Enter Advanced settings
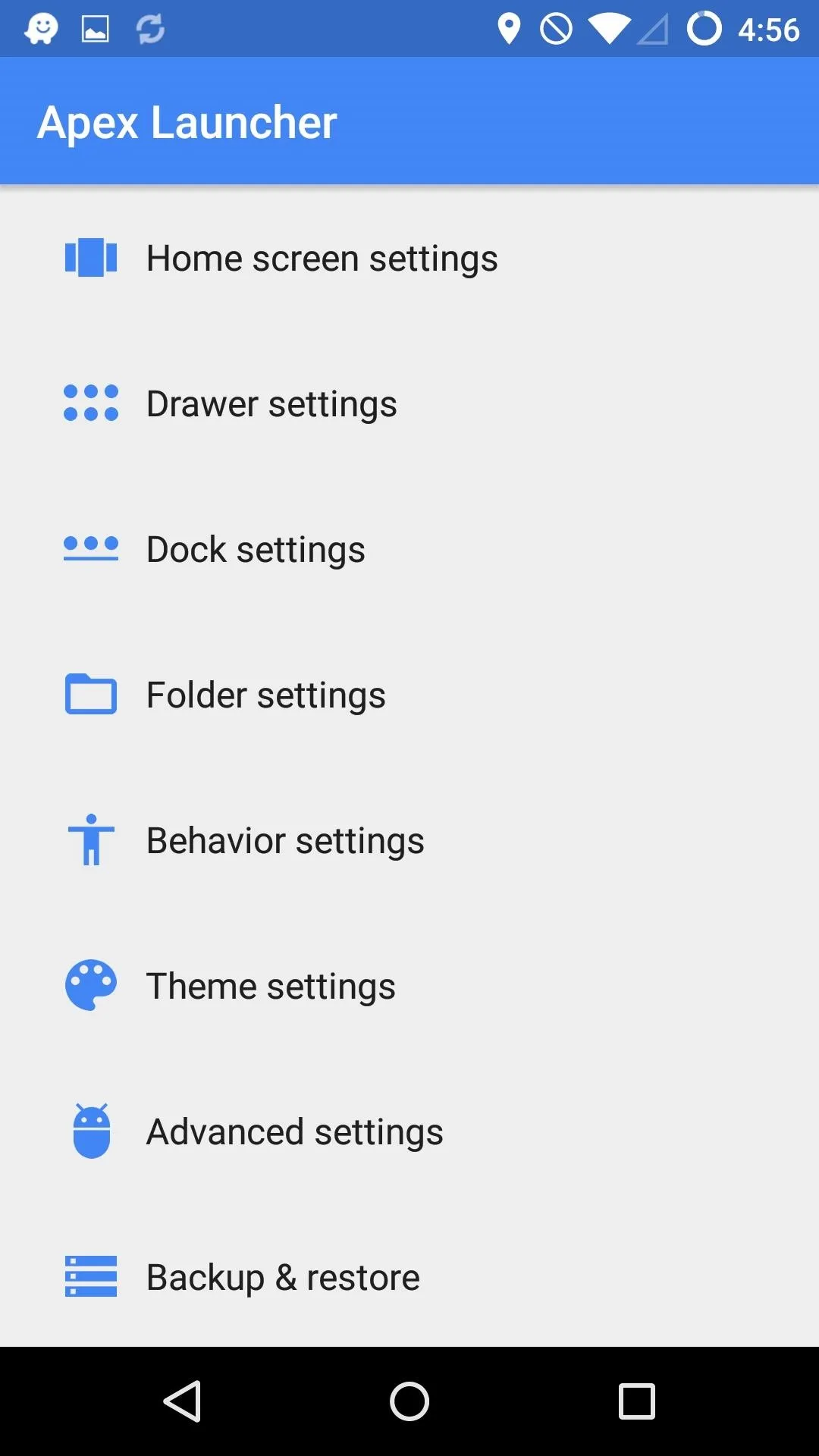This screenshot has height=1456, width=819. 409,1131
